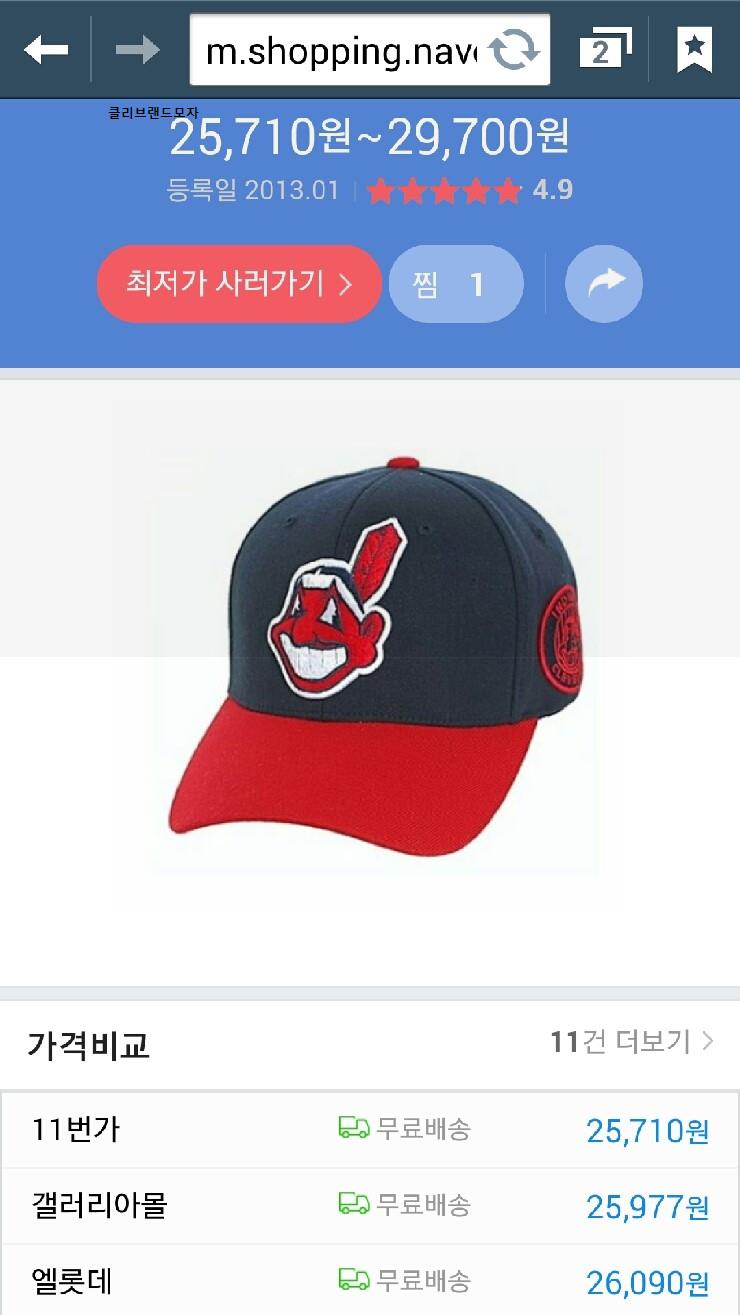Viewport: 740px width, 1315px height.
Task: Share this product
Action: coord(603,284)
